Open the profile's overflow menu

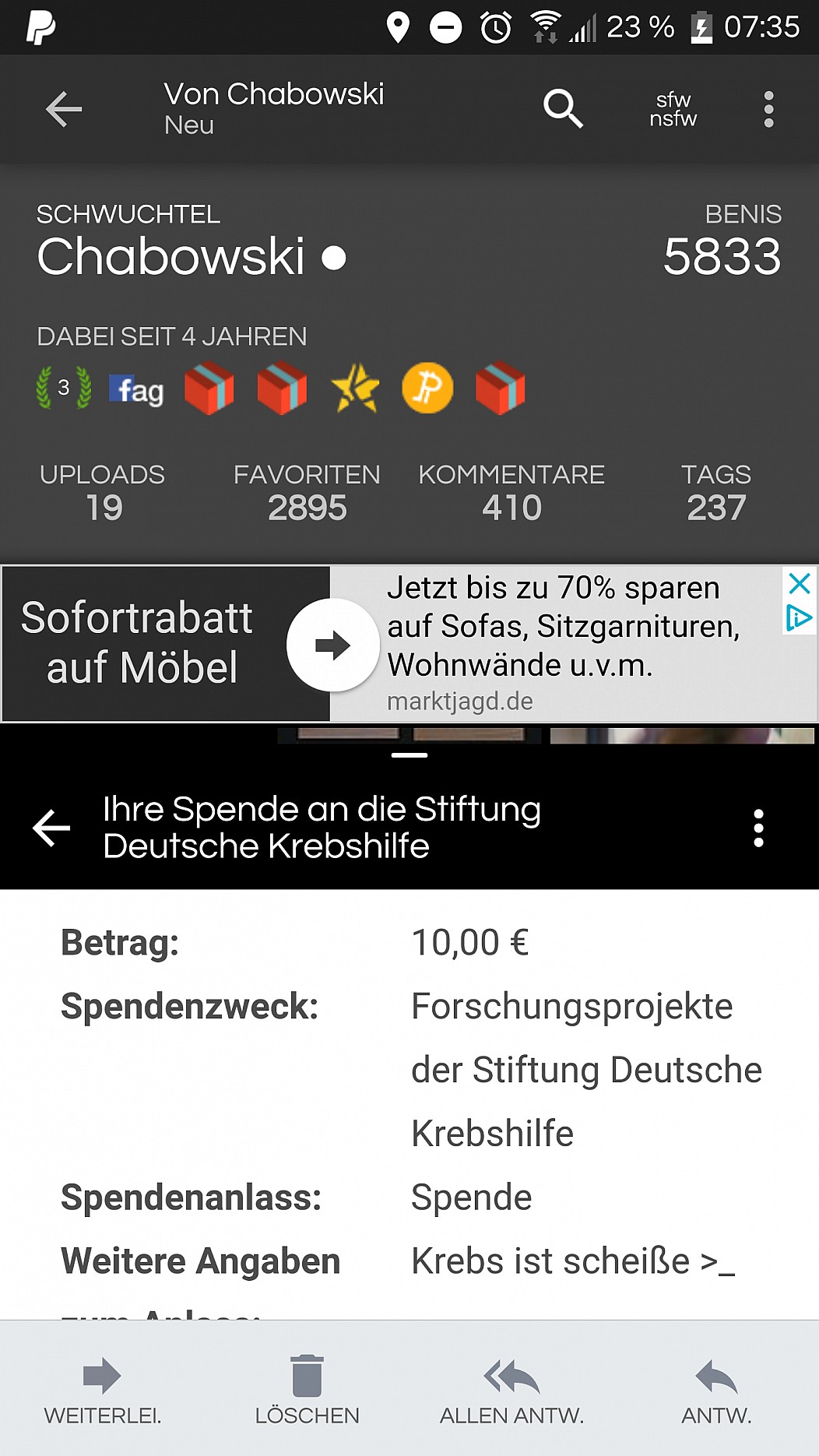pos(768,109)
